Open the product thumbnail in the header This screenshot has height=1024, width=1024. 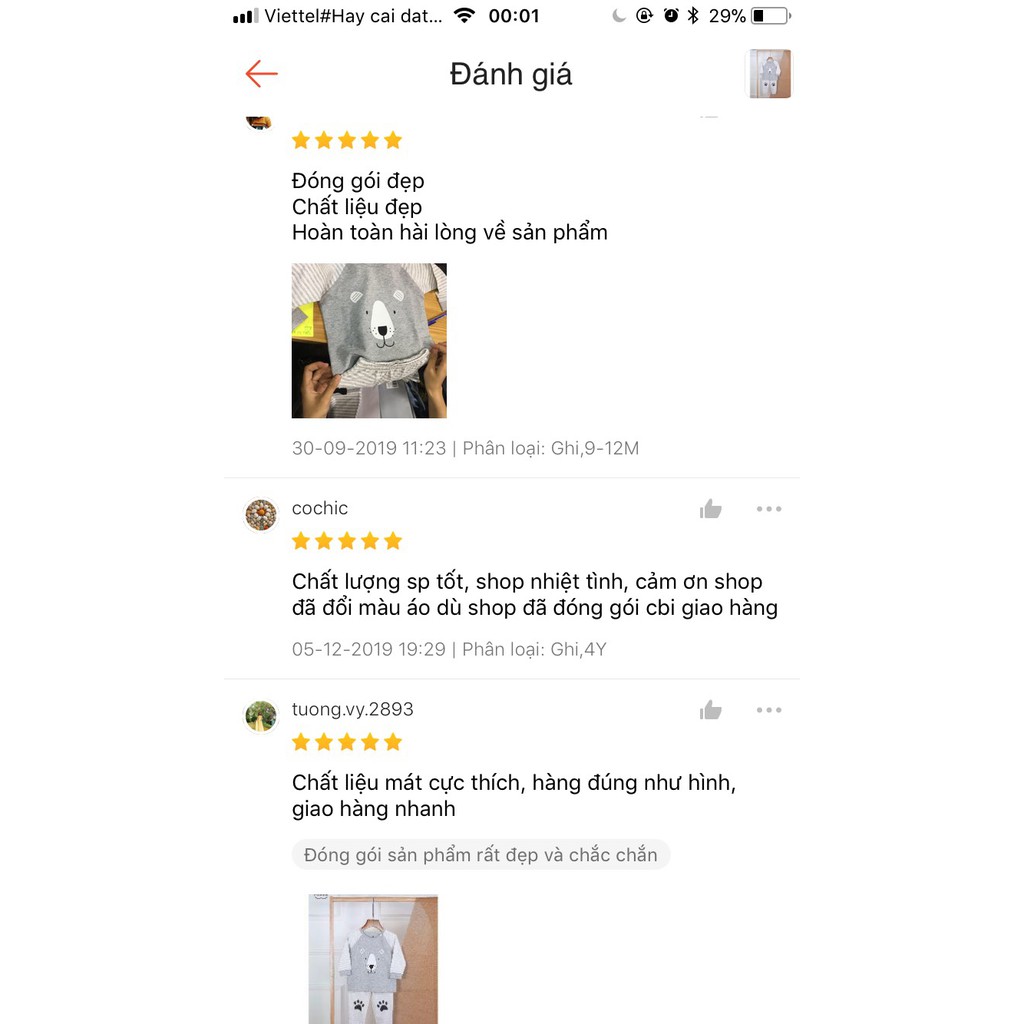769,74
